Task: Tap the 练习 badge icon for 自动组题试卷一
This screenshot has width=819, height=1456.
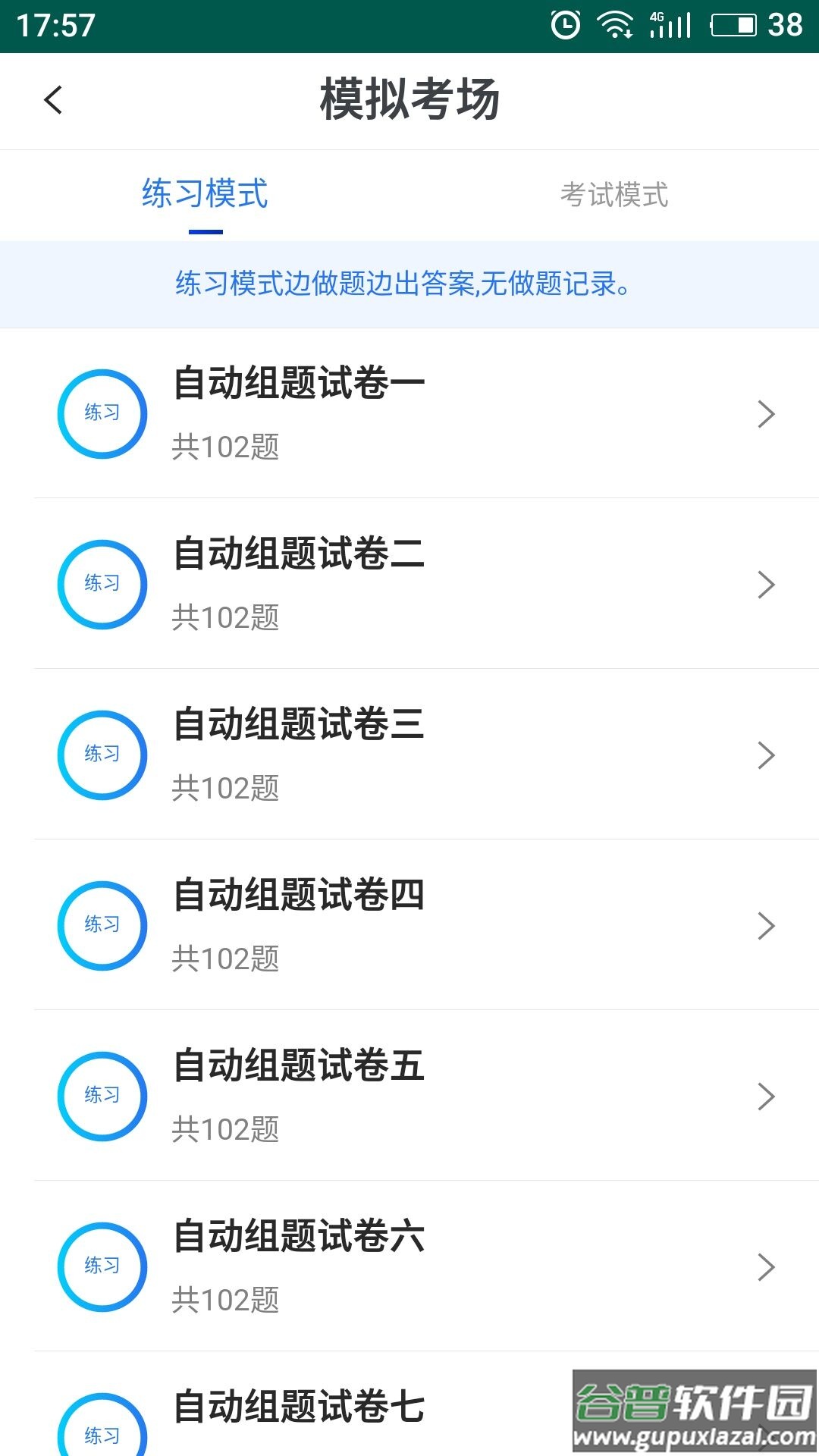Action: coord(102,413)
